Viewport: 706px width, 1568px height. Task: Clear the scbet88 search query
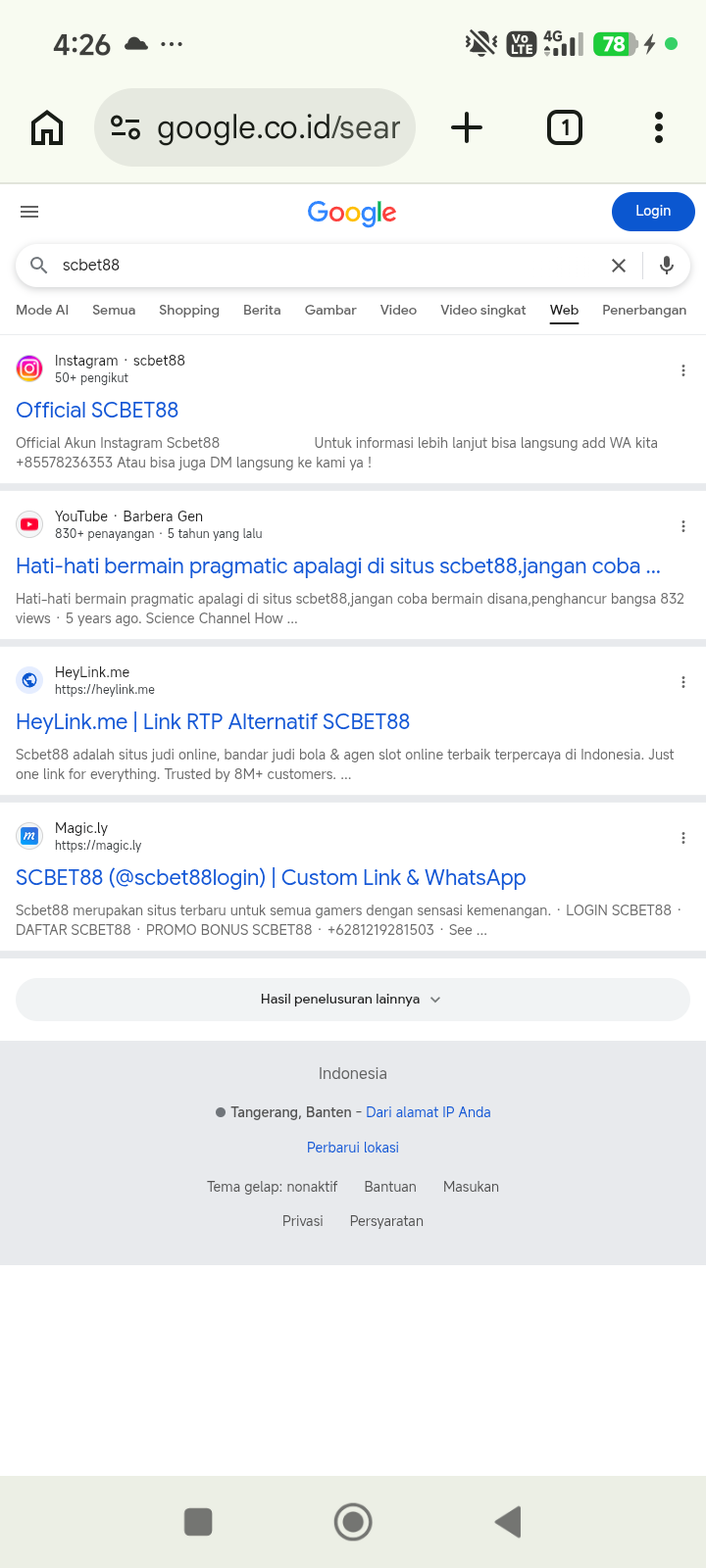619,266
